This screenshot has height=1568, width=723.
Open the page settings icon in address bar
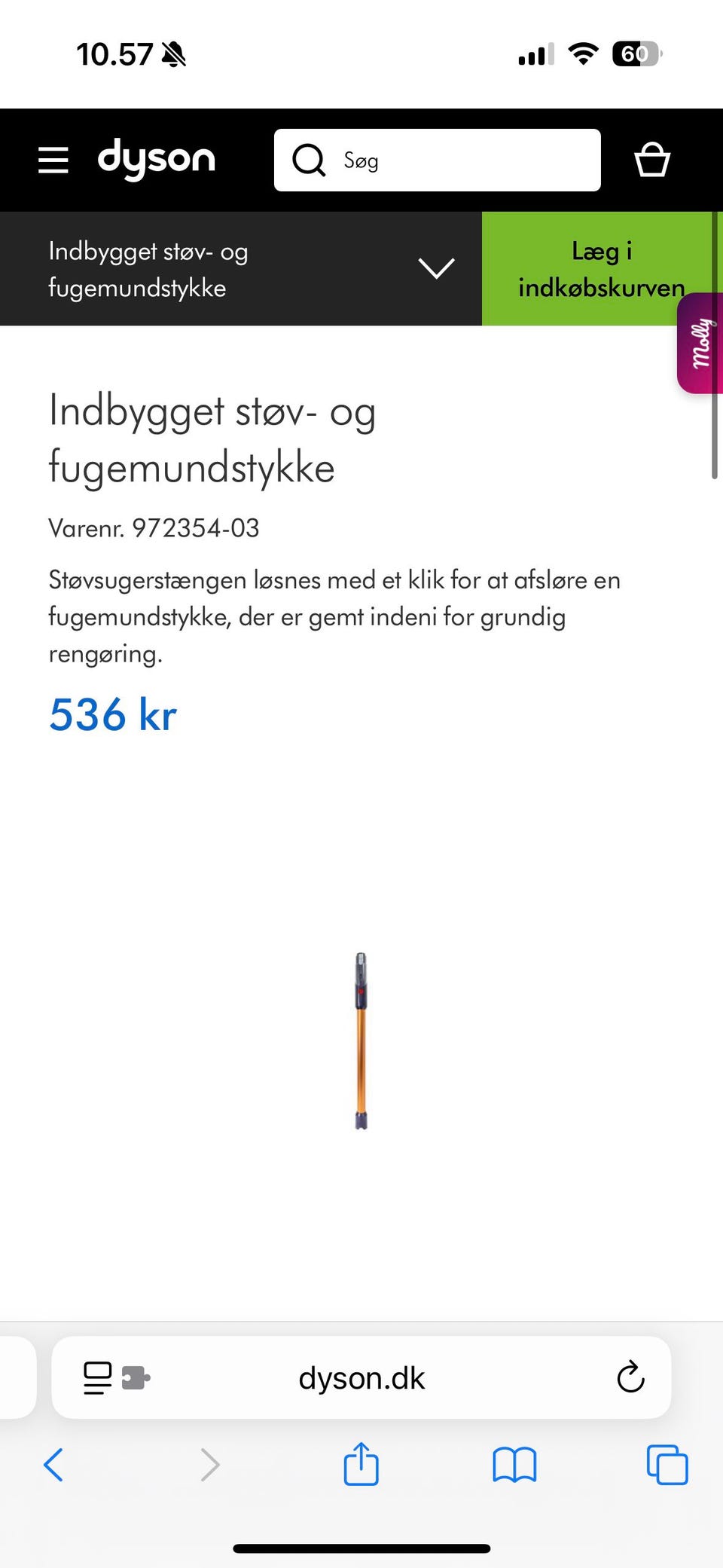click(115, 1378)
